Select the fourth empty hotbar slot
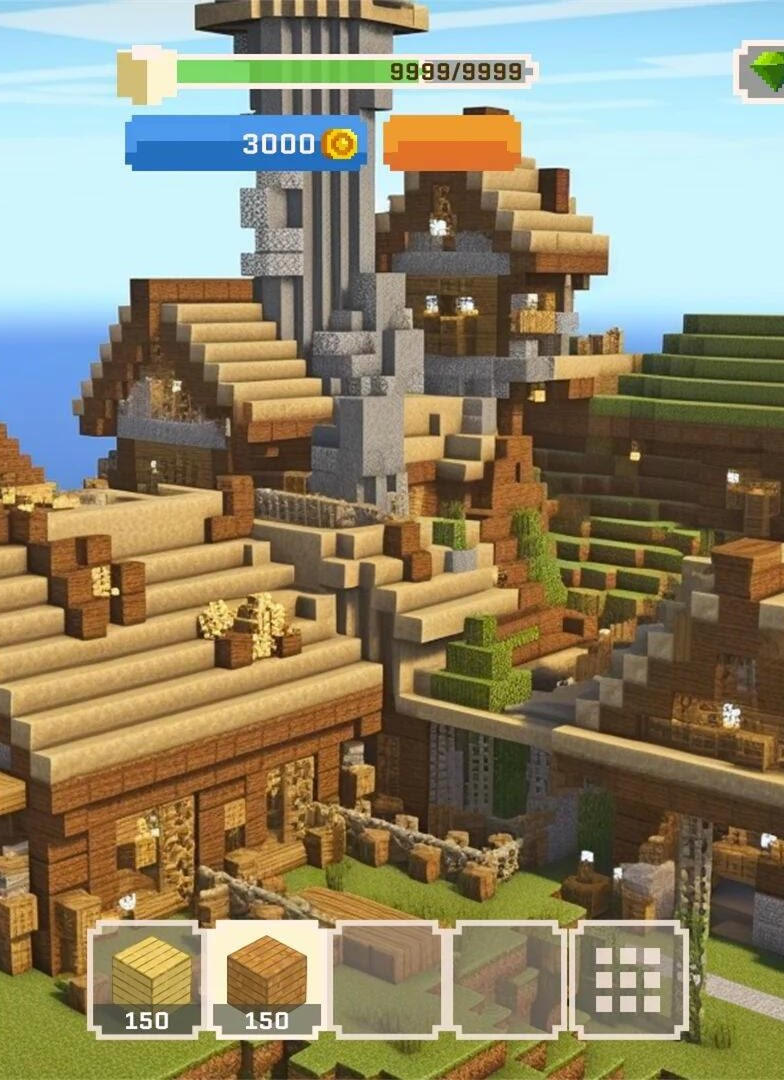Viewport: 784px width, 1080px height. point(509,978)
